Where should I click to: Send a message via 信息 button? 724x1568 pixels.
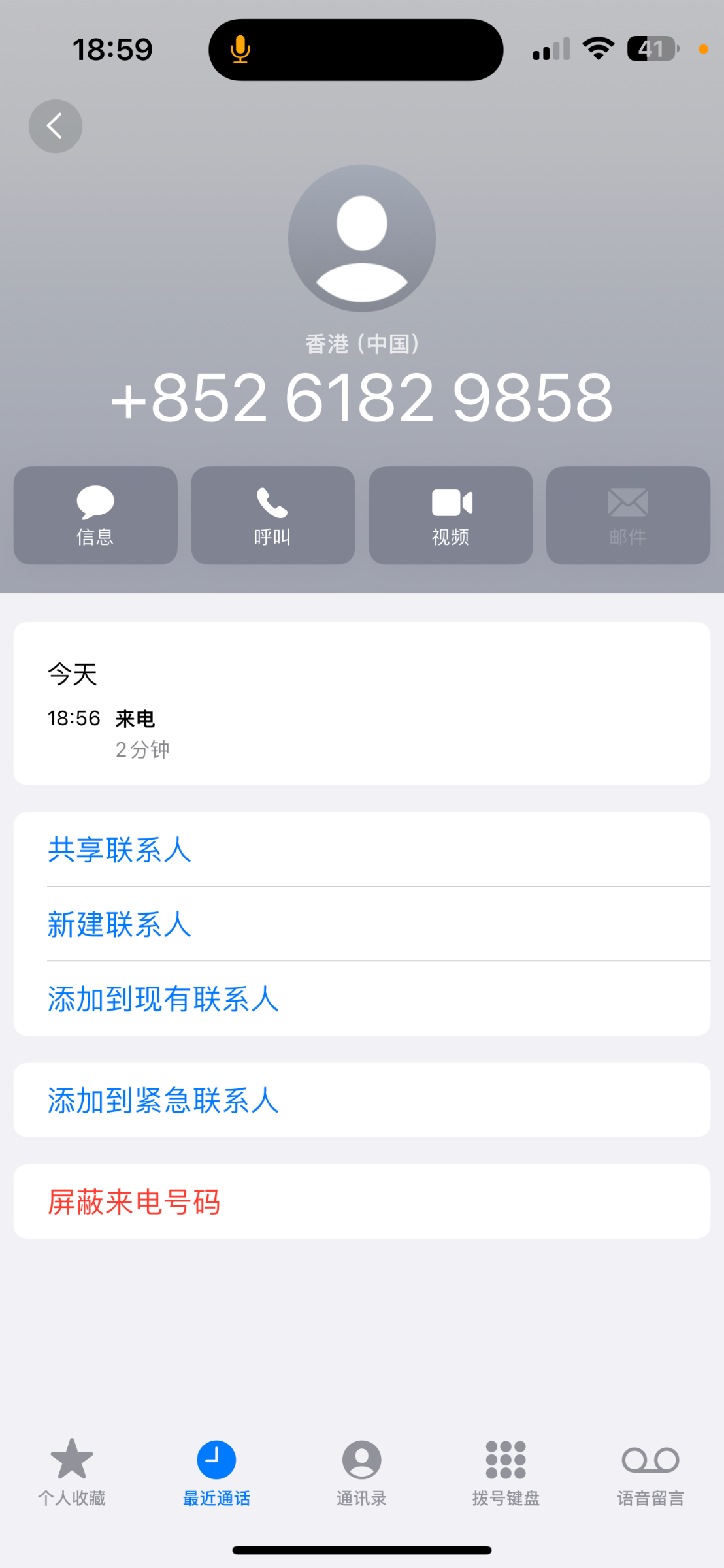tap(95, 515)
